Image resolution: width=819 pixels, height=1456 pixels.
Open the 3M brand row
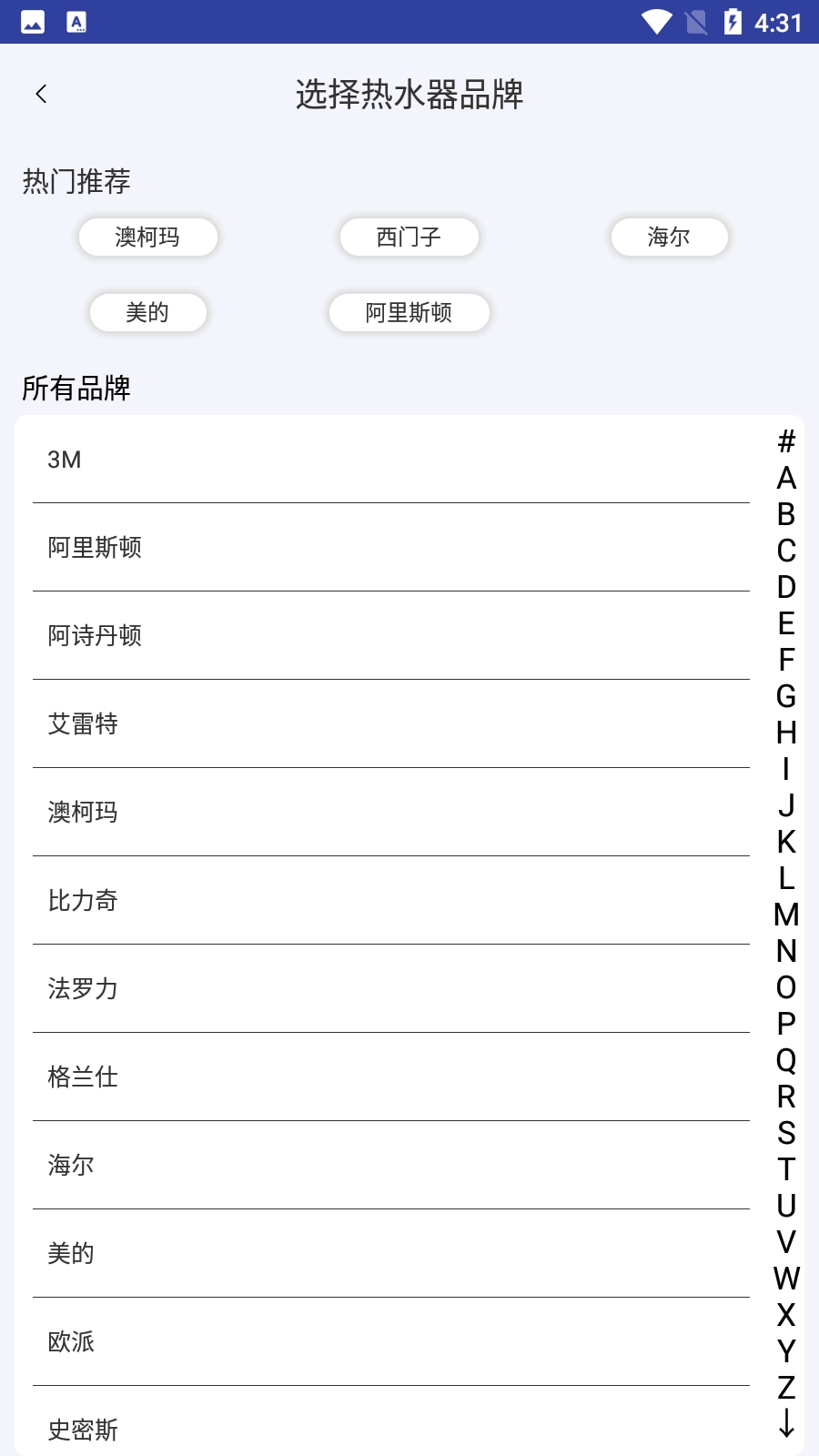[x=391, y=460]
